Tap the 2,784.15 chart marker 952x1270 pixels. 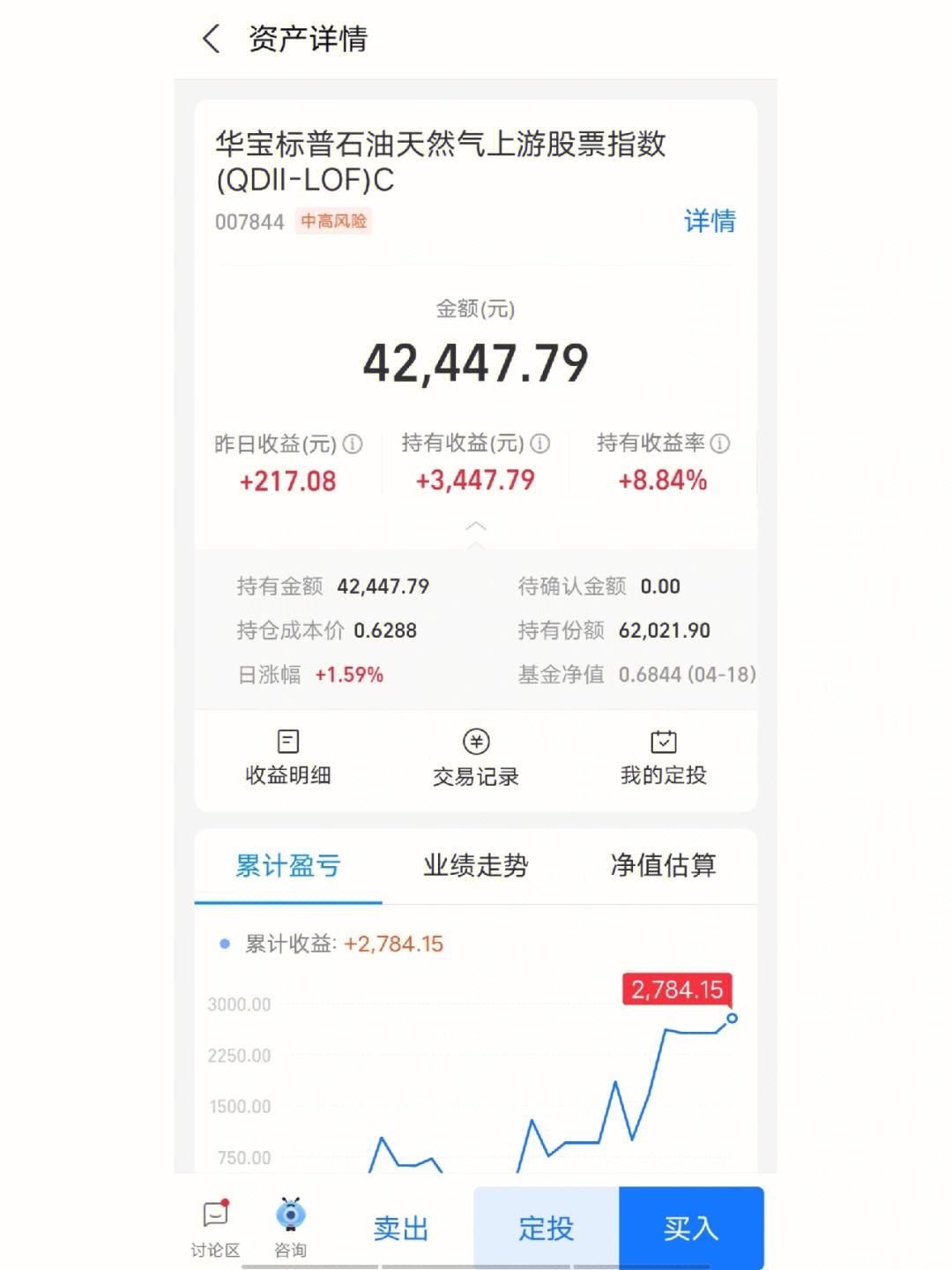tap(677, 990)
